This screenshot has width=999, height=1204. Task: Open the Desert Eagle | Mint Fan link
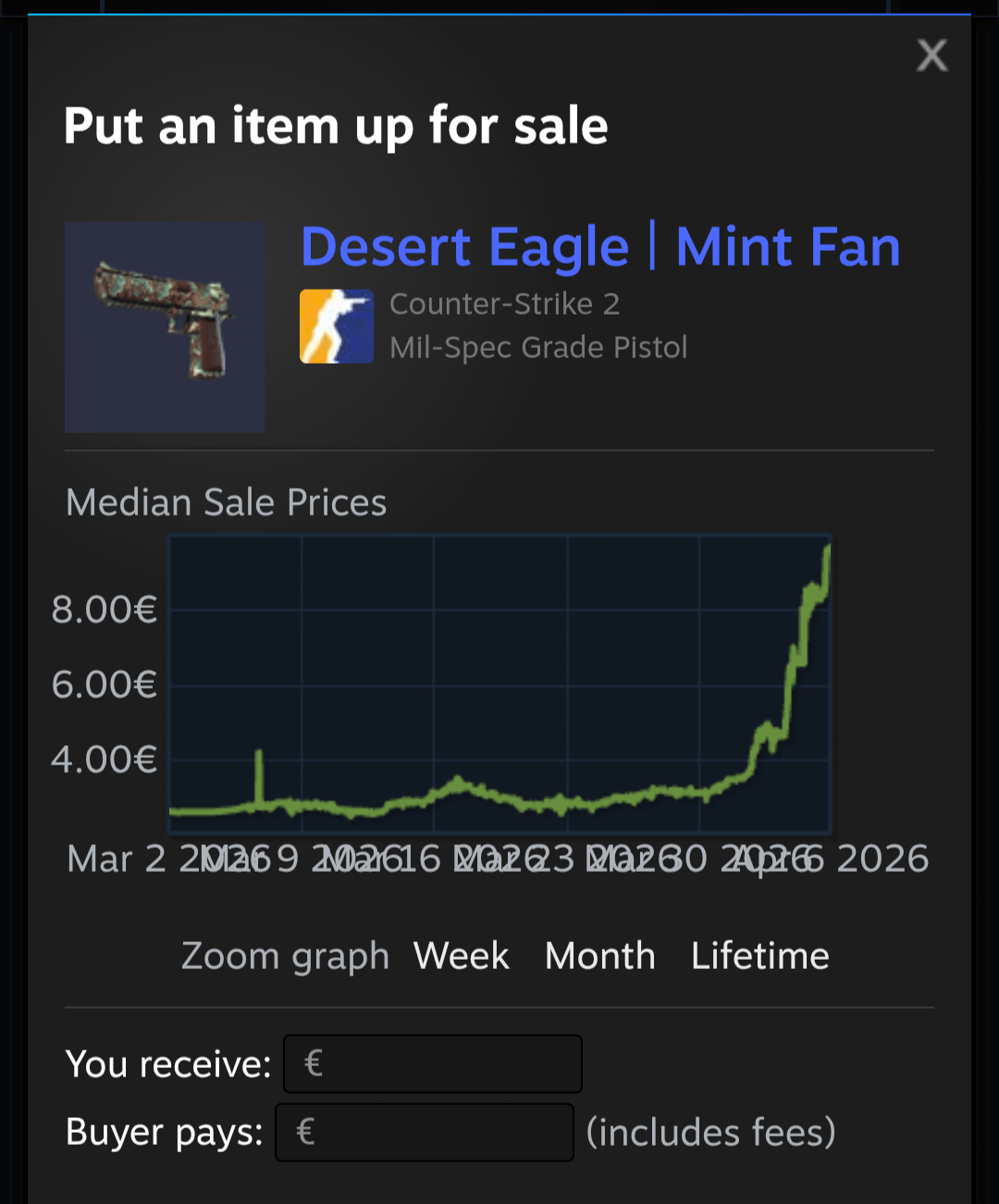click(600, 247)
